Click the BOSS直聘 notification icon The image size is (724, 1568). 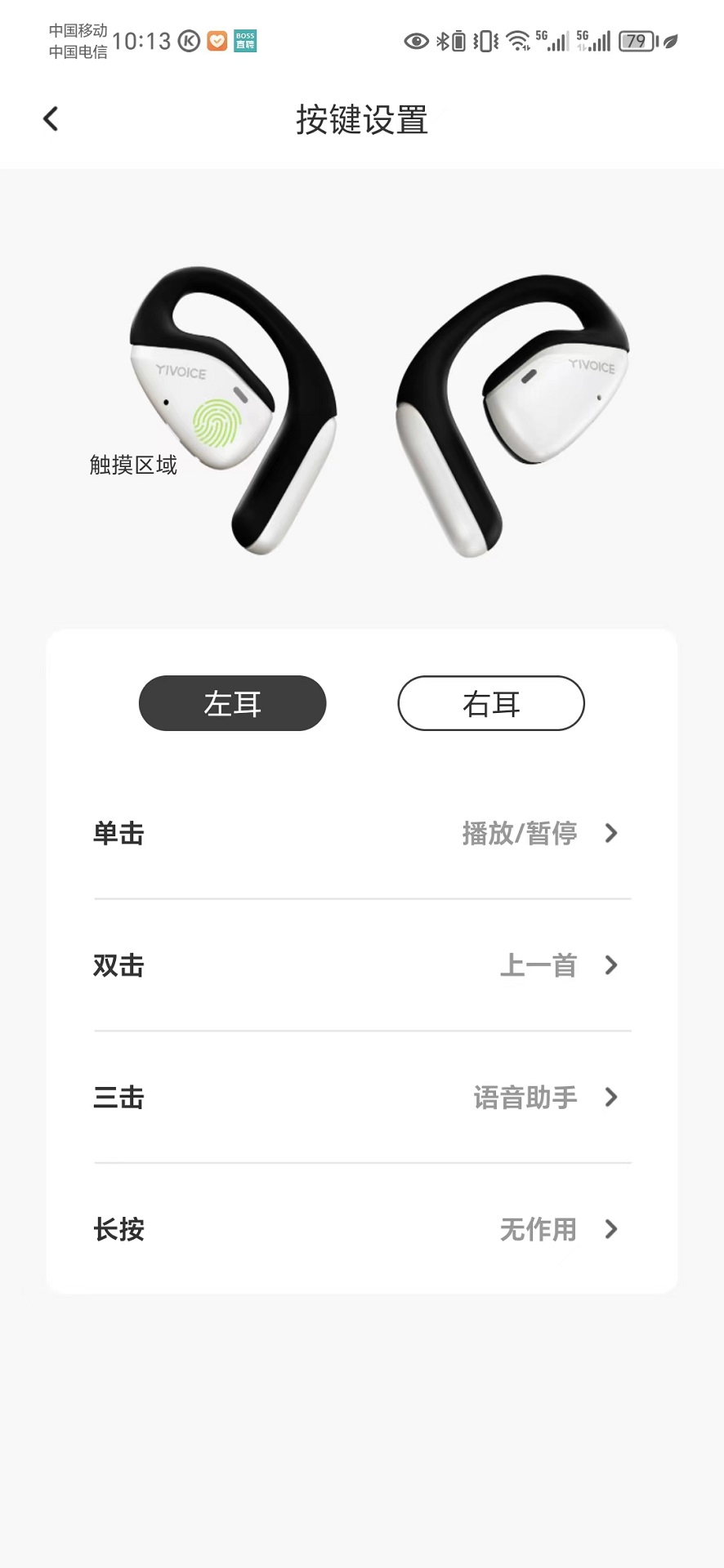click(245, 39)
